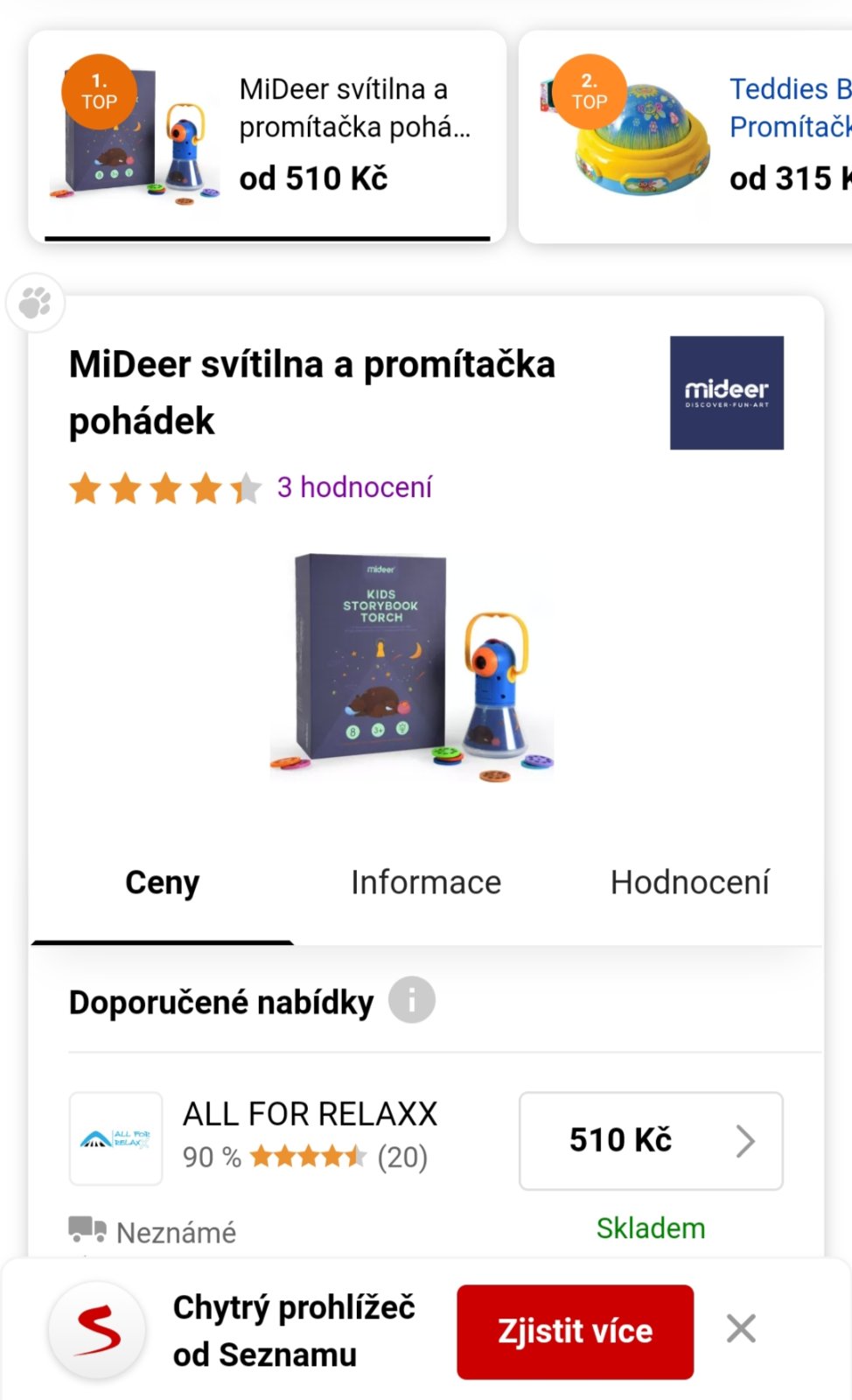Switch to the Hodnocení tab
Image resolution: width=852 pixels, height=1400 pixels.
[689, 883]
